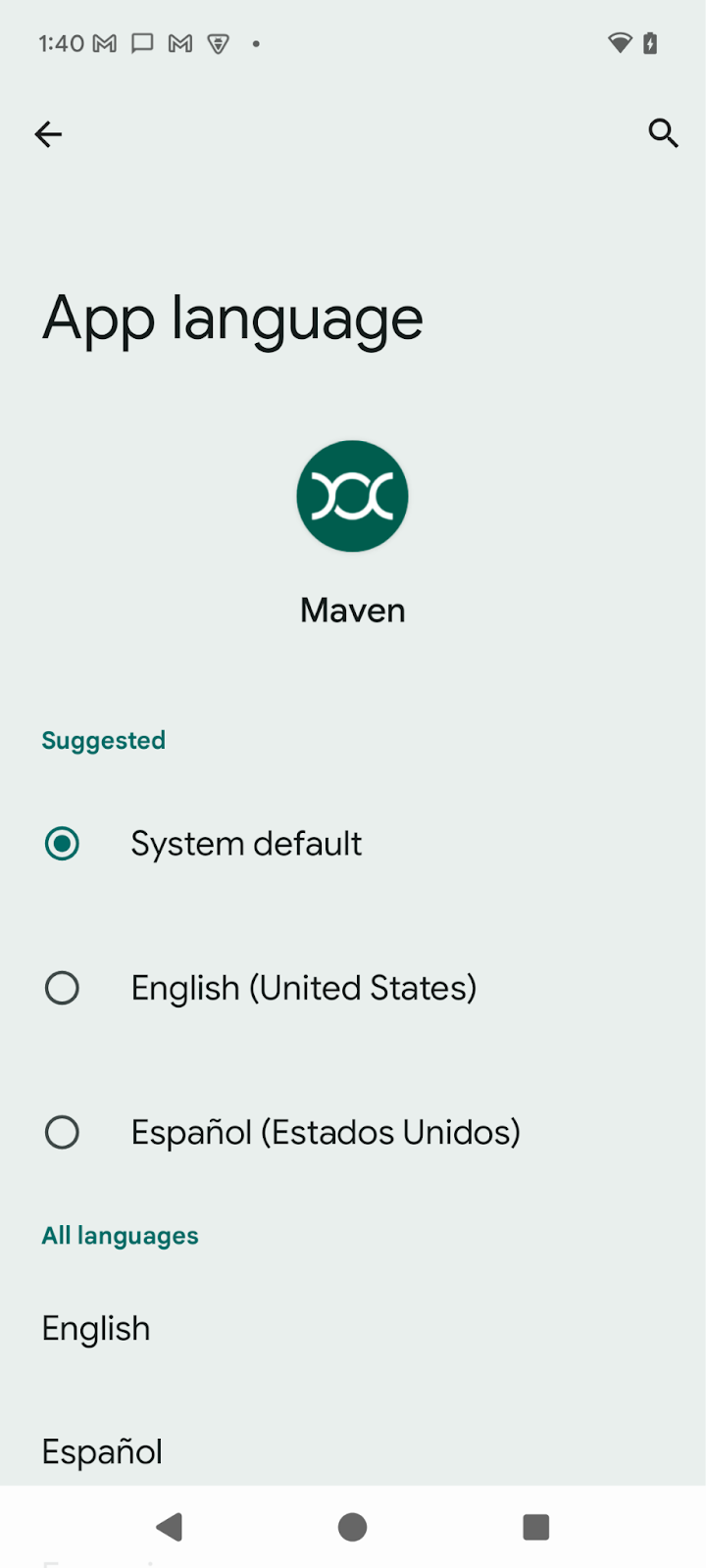Go back using the top-left arrow
This screenshot has width=706, height=1568.
48,134
